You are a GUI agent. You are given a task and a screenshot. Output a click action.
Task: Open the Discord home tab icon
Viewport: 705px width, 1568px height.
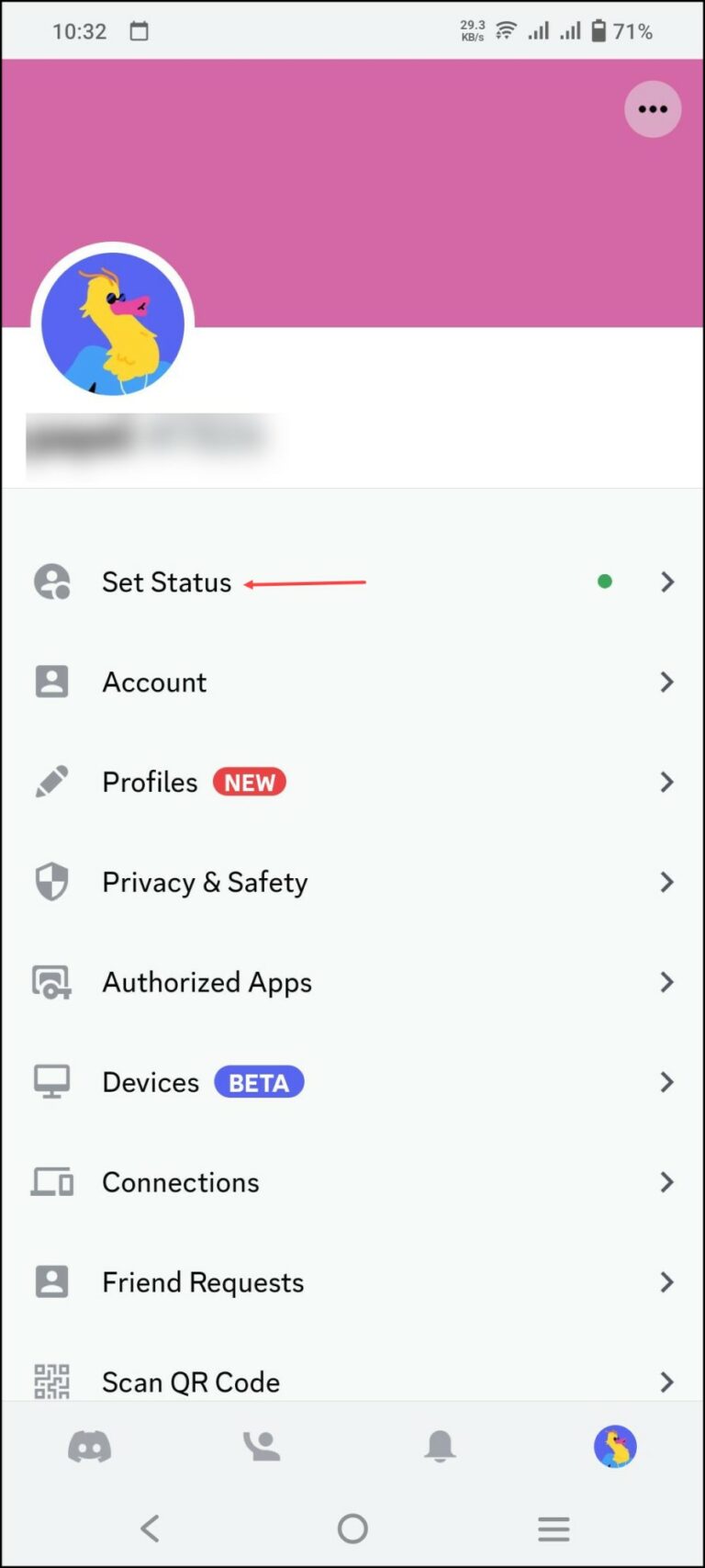coord(89,1447)
